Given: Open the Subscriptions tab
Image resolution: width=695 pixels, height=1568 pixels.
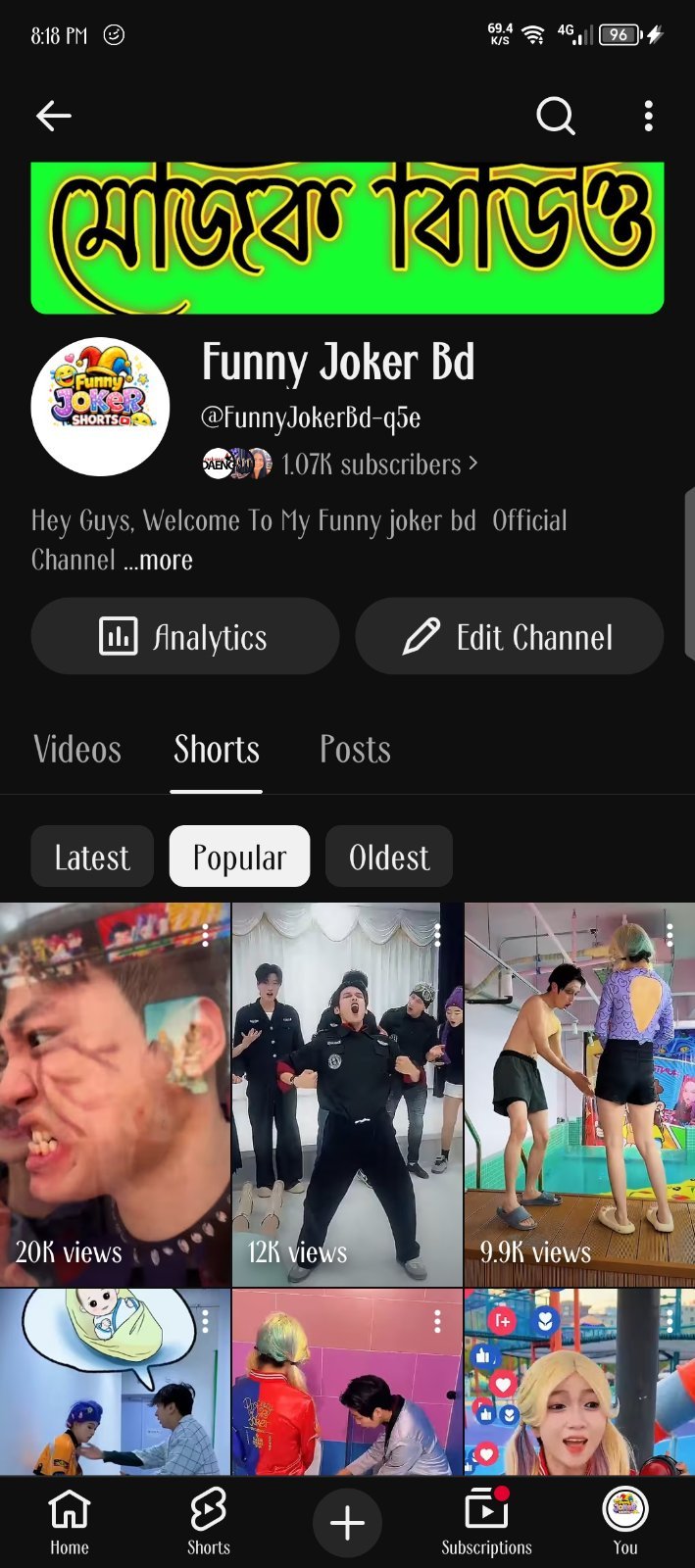Looking at the screenshot, I should click(x=486, y=1522).
